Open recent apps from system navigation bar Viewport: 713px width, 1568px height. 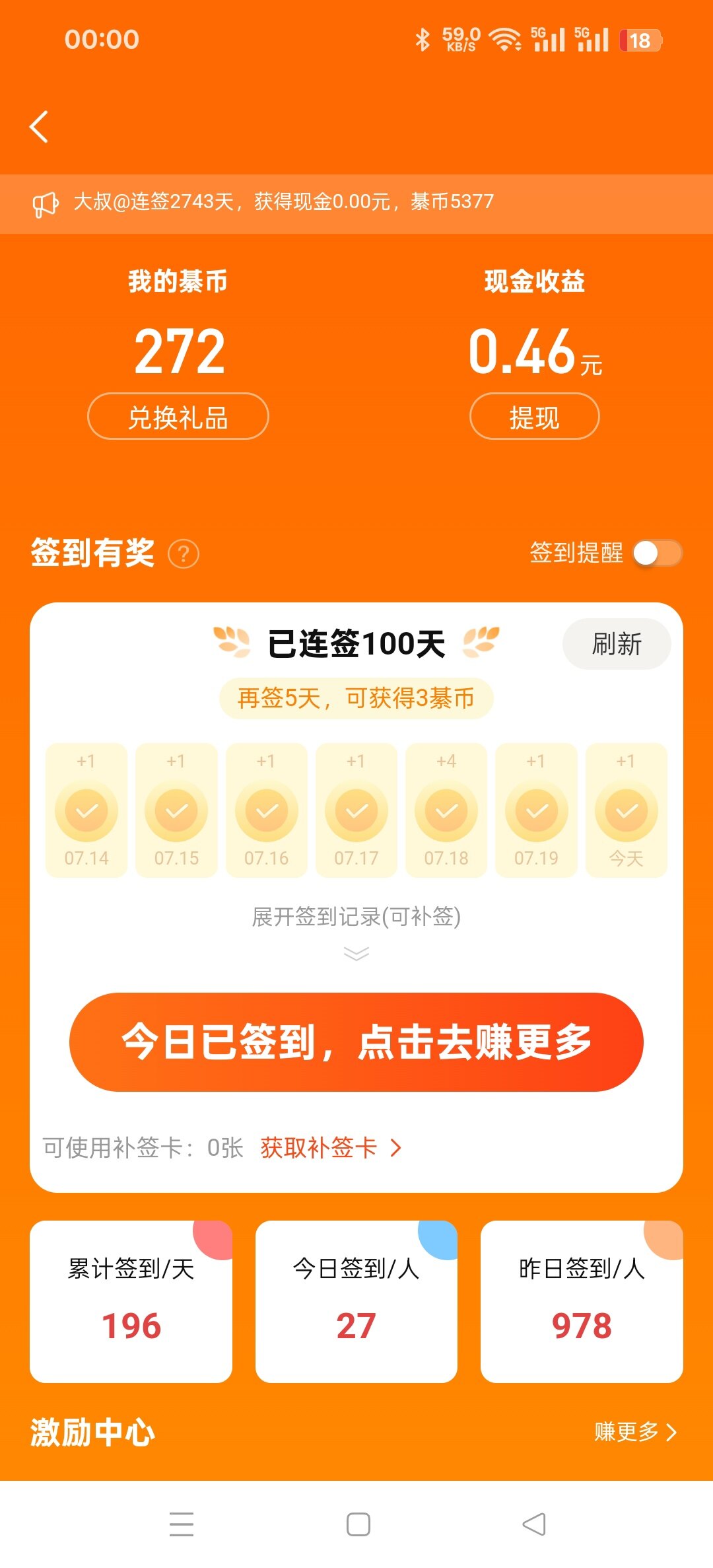[182, 1524]
